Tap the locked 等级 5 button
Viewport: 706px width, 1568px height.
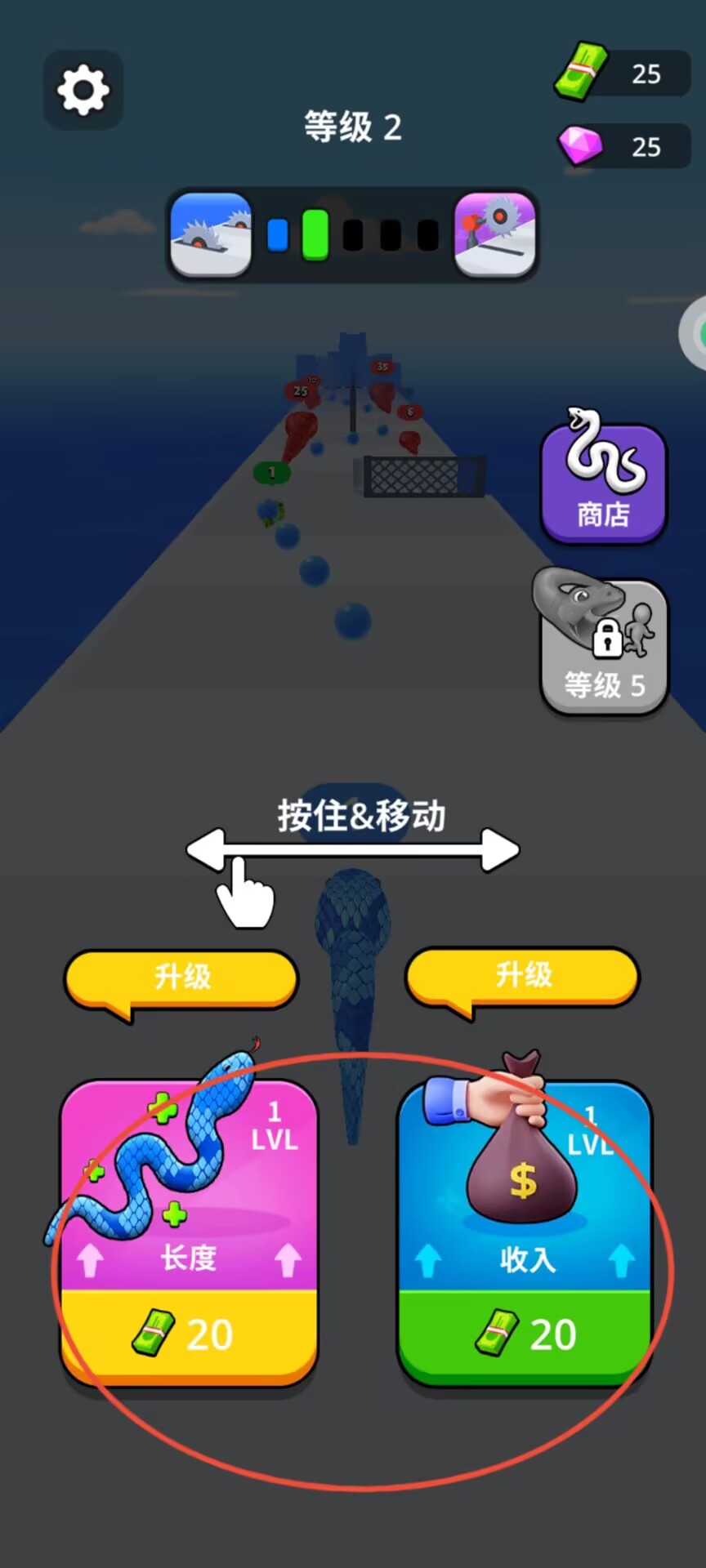[604, 646]
